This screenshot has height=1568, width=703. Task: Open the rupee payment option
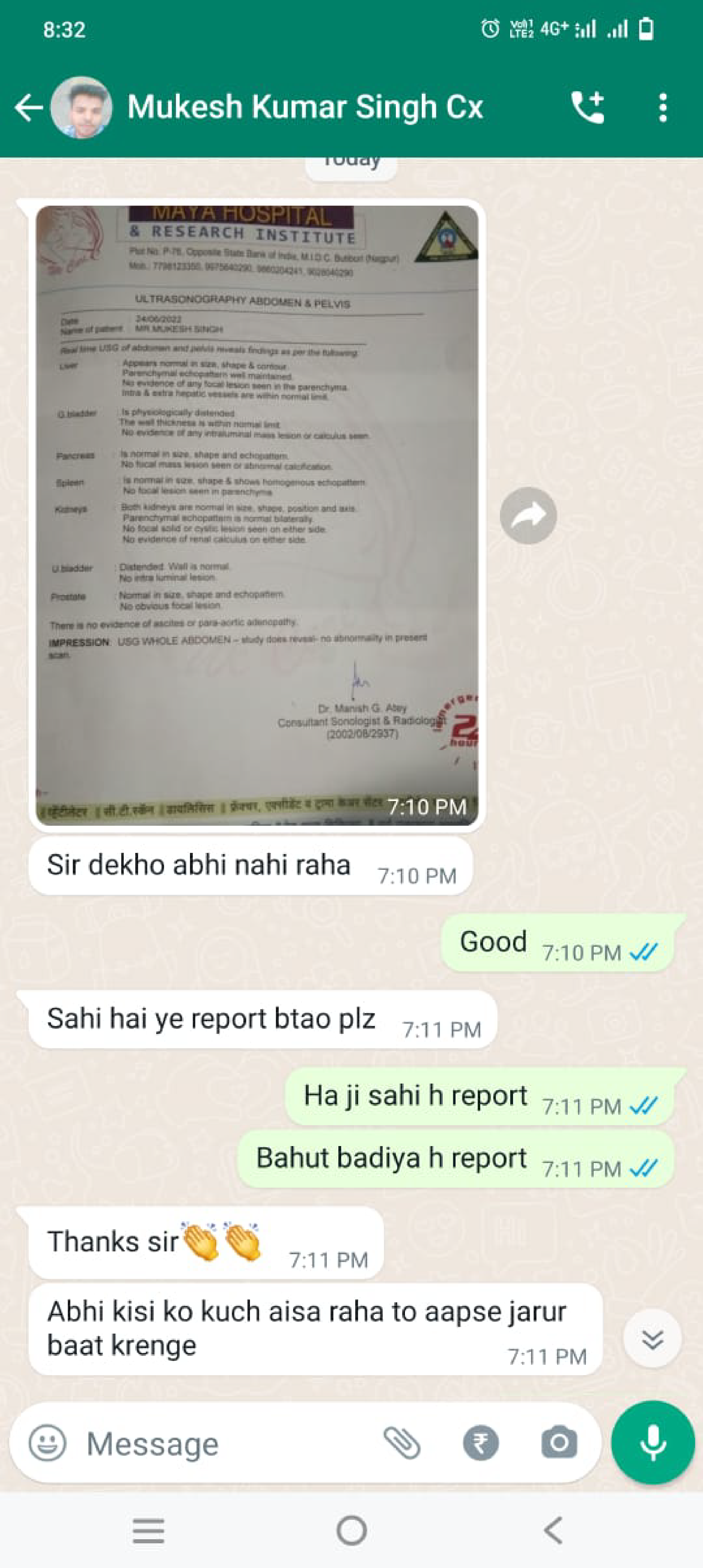[x=481, y=1443]
